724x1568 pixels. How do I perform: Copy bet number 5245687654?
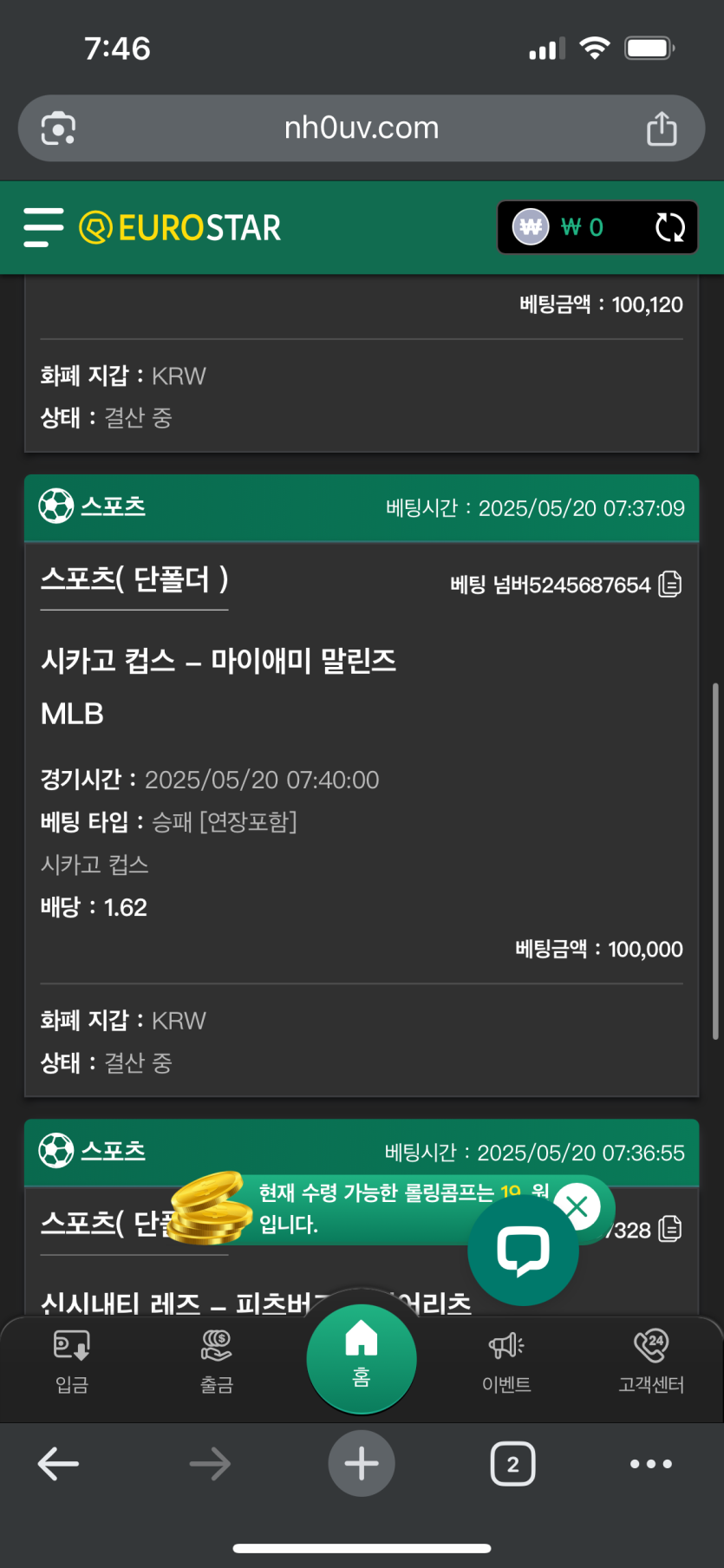point(670,585)
